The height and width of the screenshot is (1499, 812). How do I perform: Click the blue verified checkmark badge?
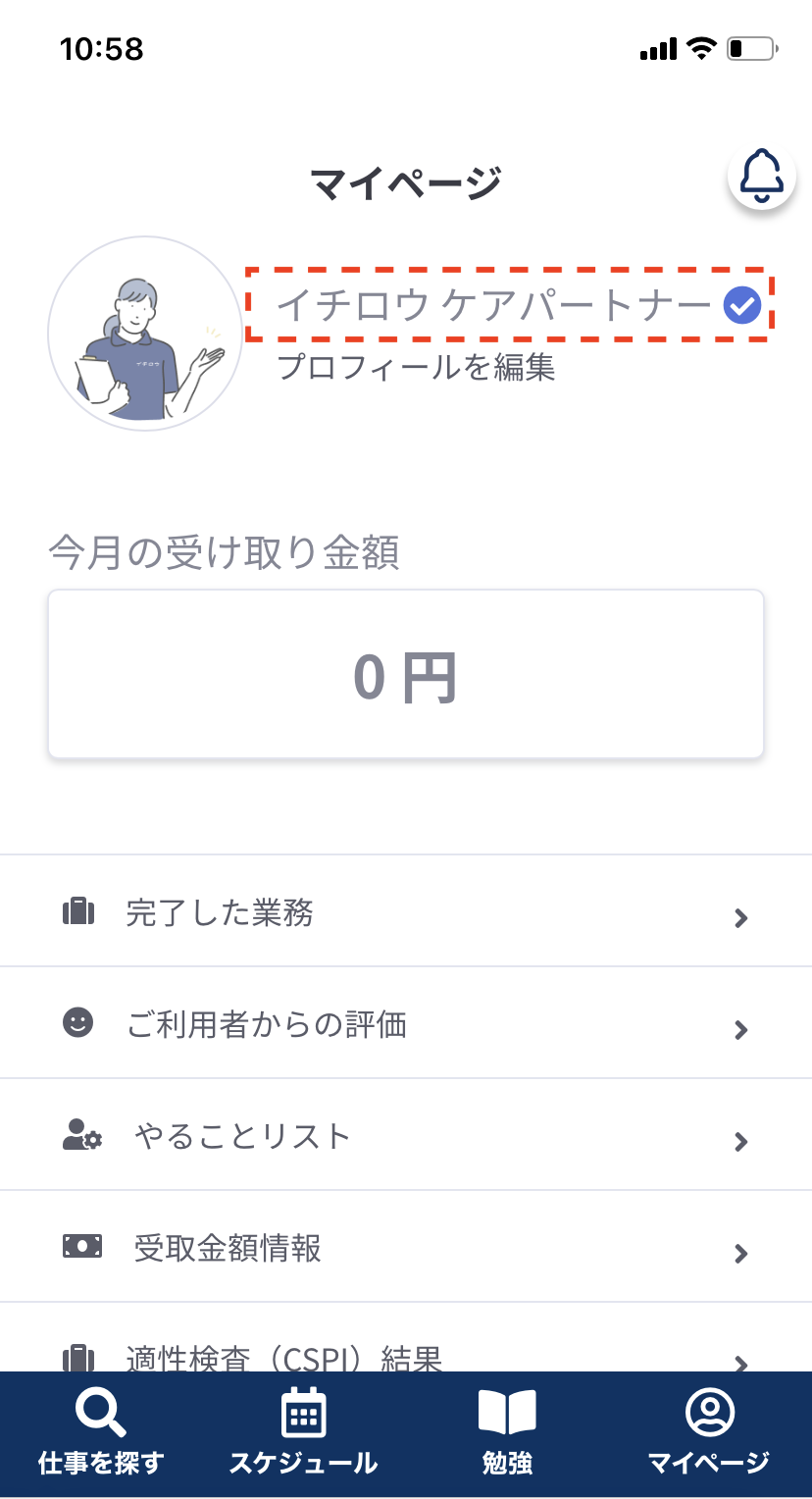click(x=742, y=306)
